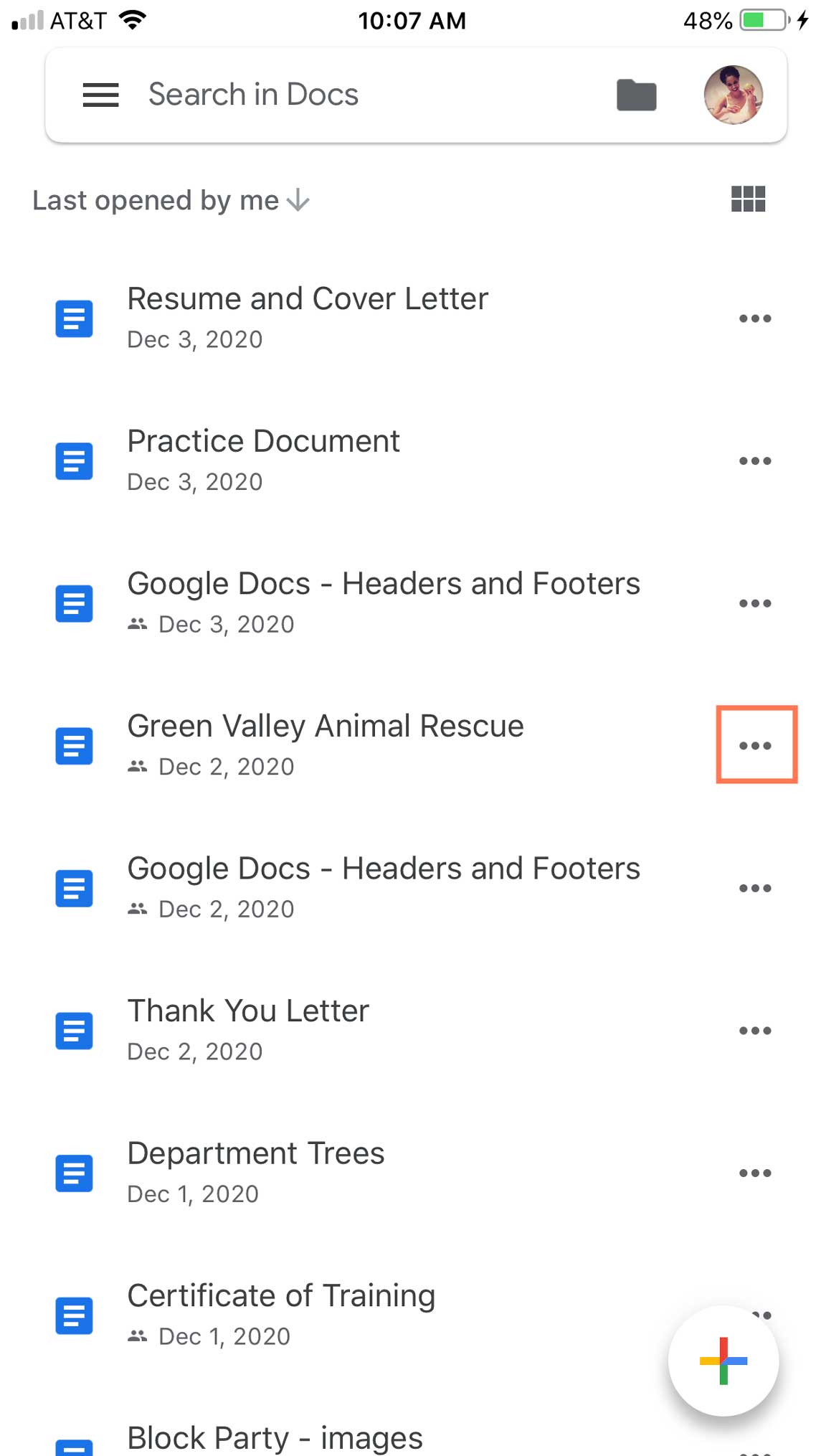The height and width of the screenshot is (1456, 816).
Task: Show more options for Department Trees
Action: [755, 1173]
